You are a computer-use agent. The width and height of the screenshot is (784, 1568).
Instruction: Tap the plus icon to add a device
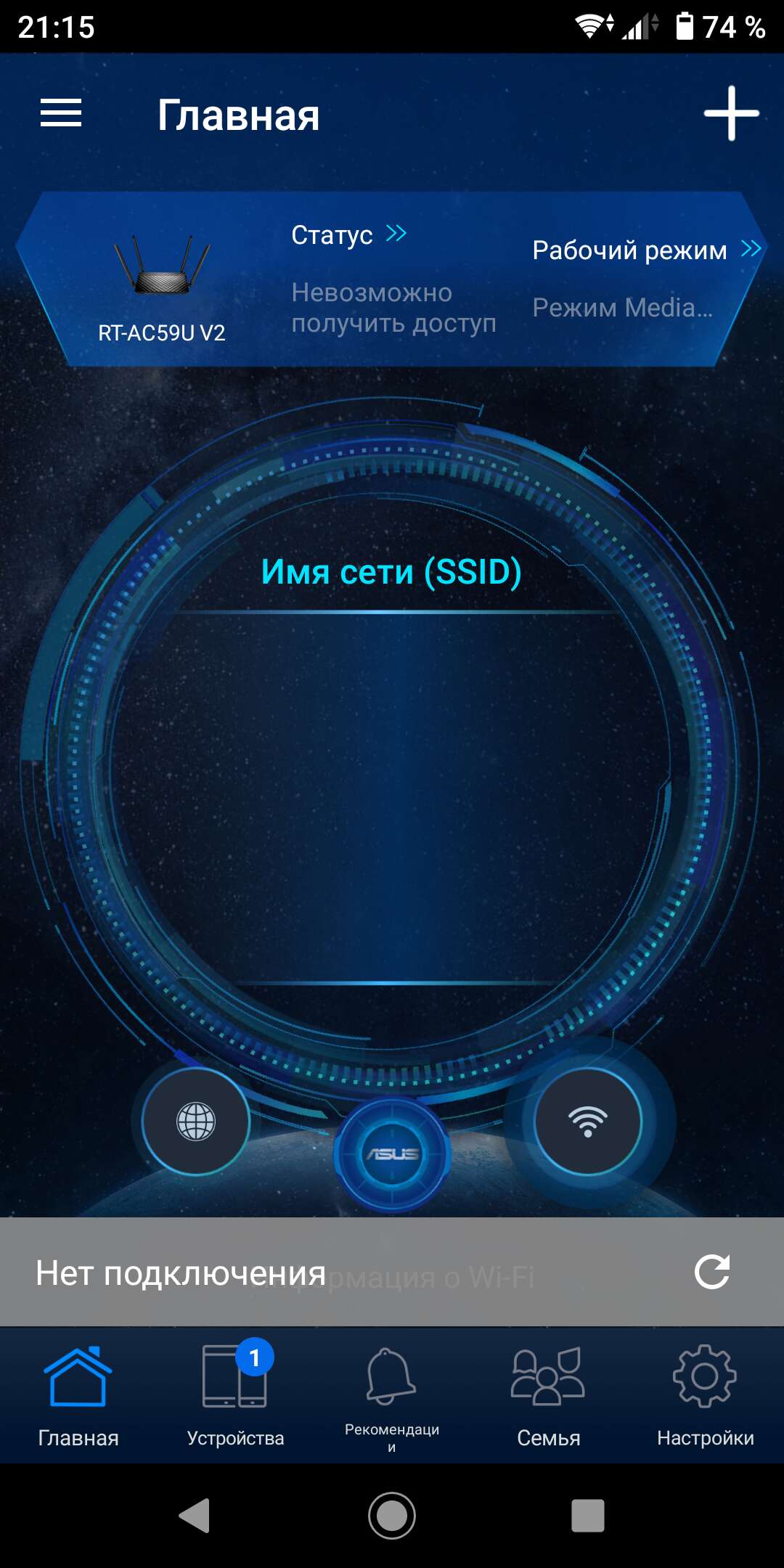click(731, 113)
